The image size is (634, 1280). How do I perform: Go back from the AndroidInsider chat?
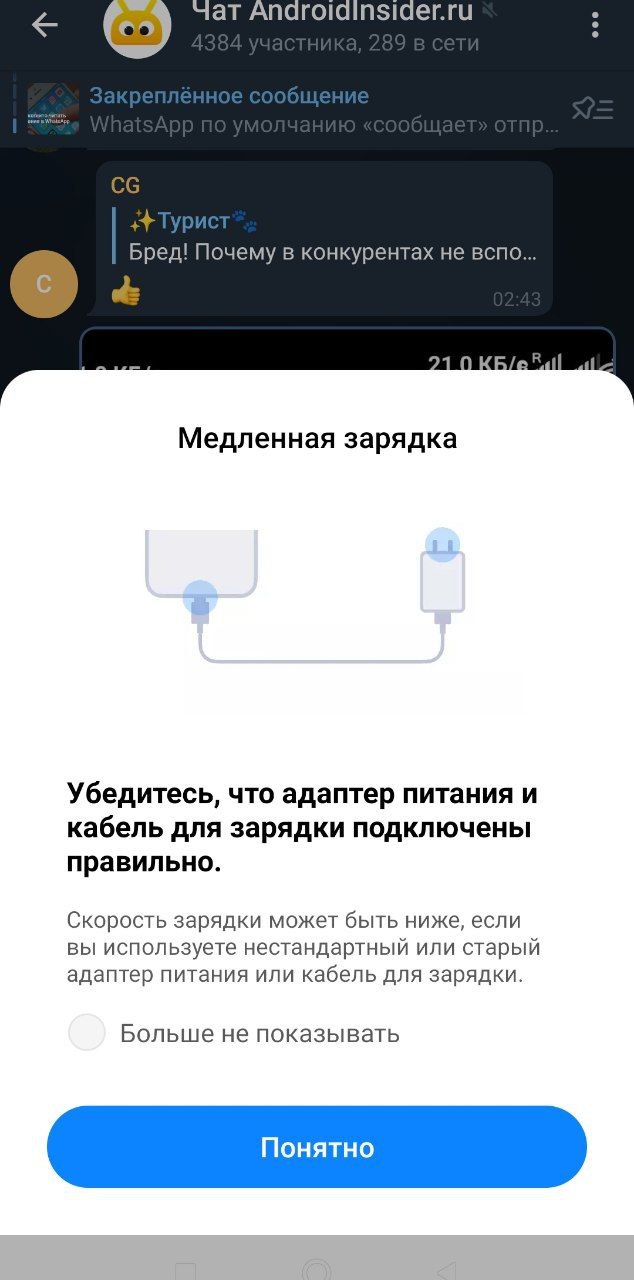point(45,26)
